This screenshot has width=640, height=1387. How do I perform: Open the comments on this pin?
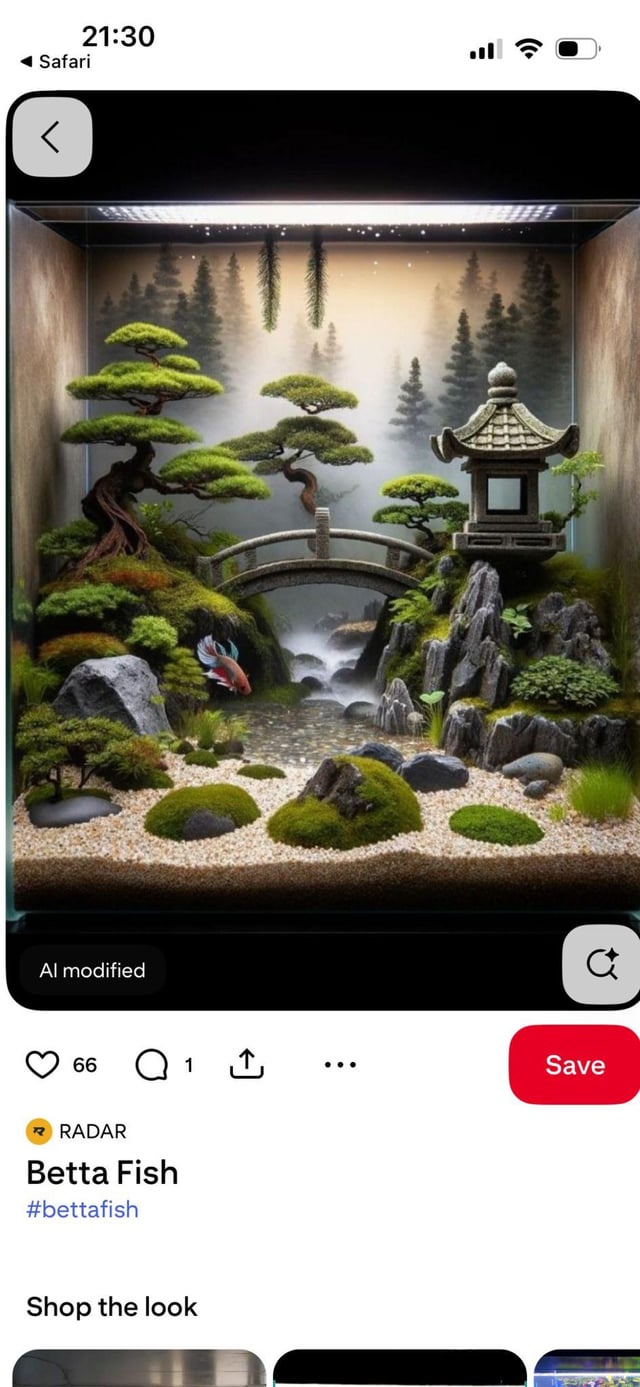coord(152,1066)
